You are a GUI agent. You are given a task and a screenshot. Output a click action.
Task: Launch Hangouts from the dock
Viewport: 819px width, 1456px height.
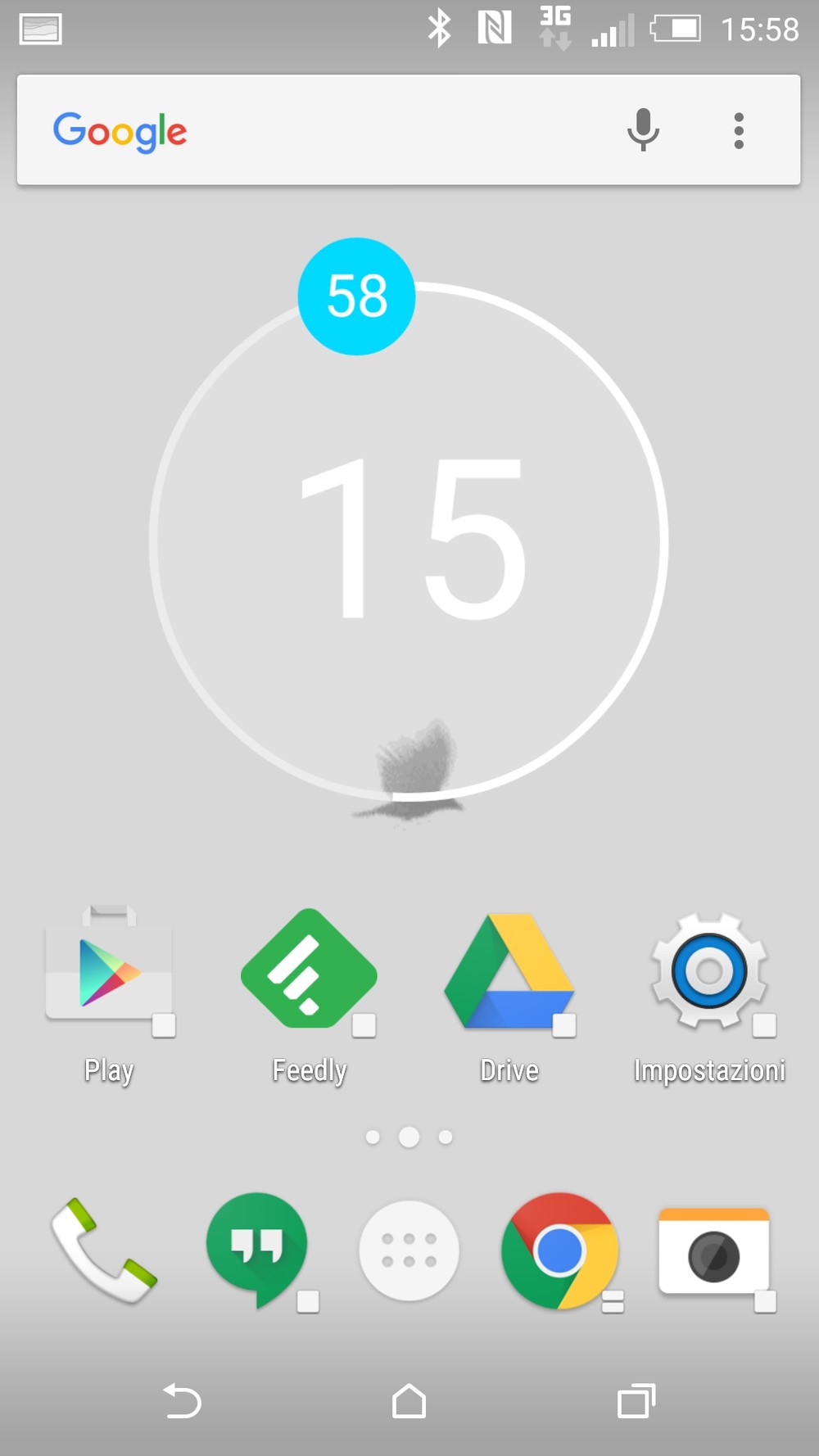(258, 1250)
